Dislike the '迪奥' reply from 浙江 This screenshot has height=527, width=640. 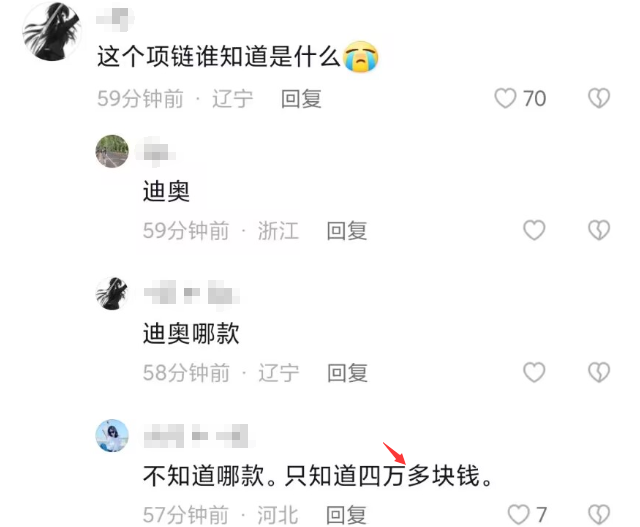click(598, 231)
